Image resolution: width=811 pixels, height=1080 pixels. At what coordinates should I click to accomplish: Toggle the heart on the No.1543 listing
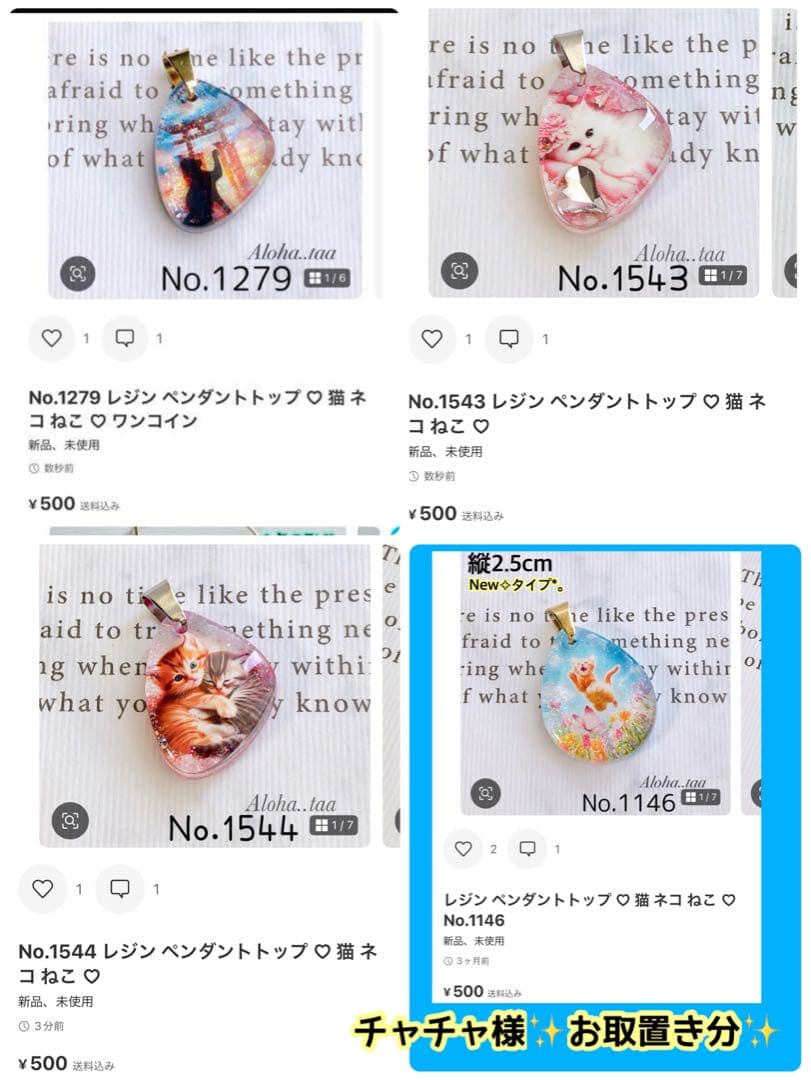tap(432, 338)
